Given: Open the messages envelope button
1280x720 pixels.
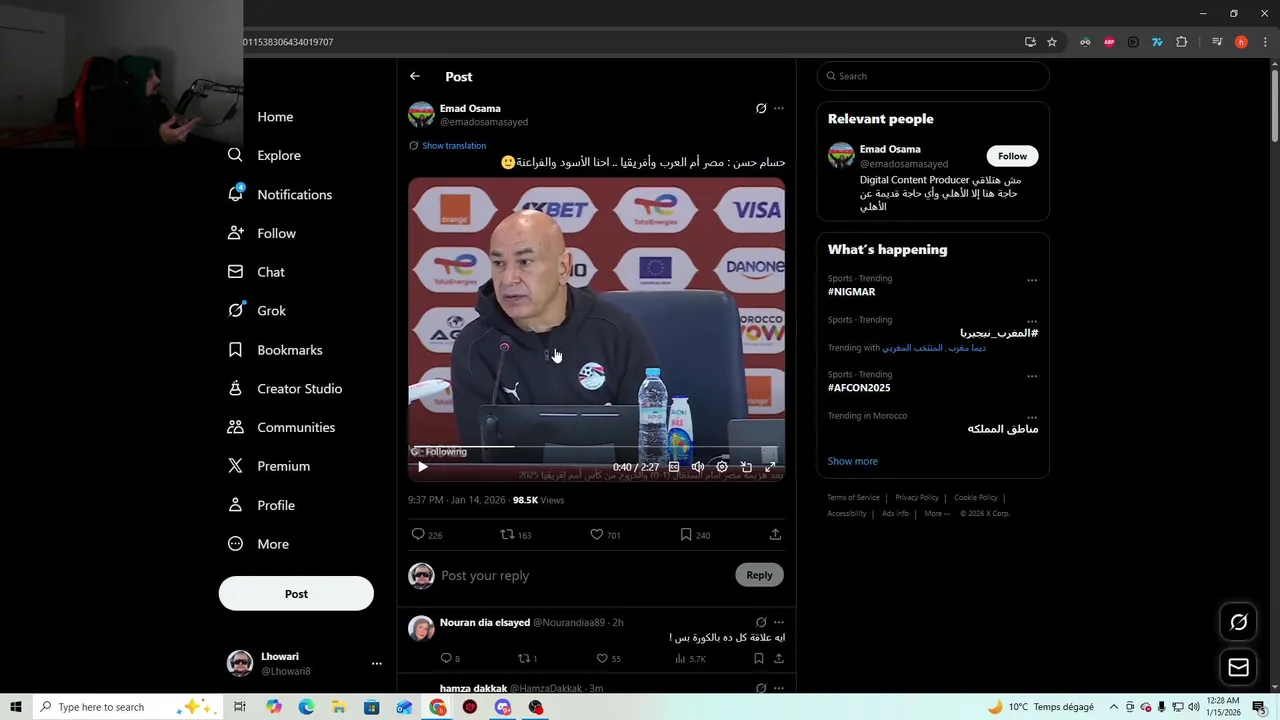Looking at the screenshot, I should 1238,667.
